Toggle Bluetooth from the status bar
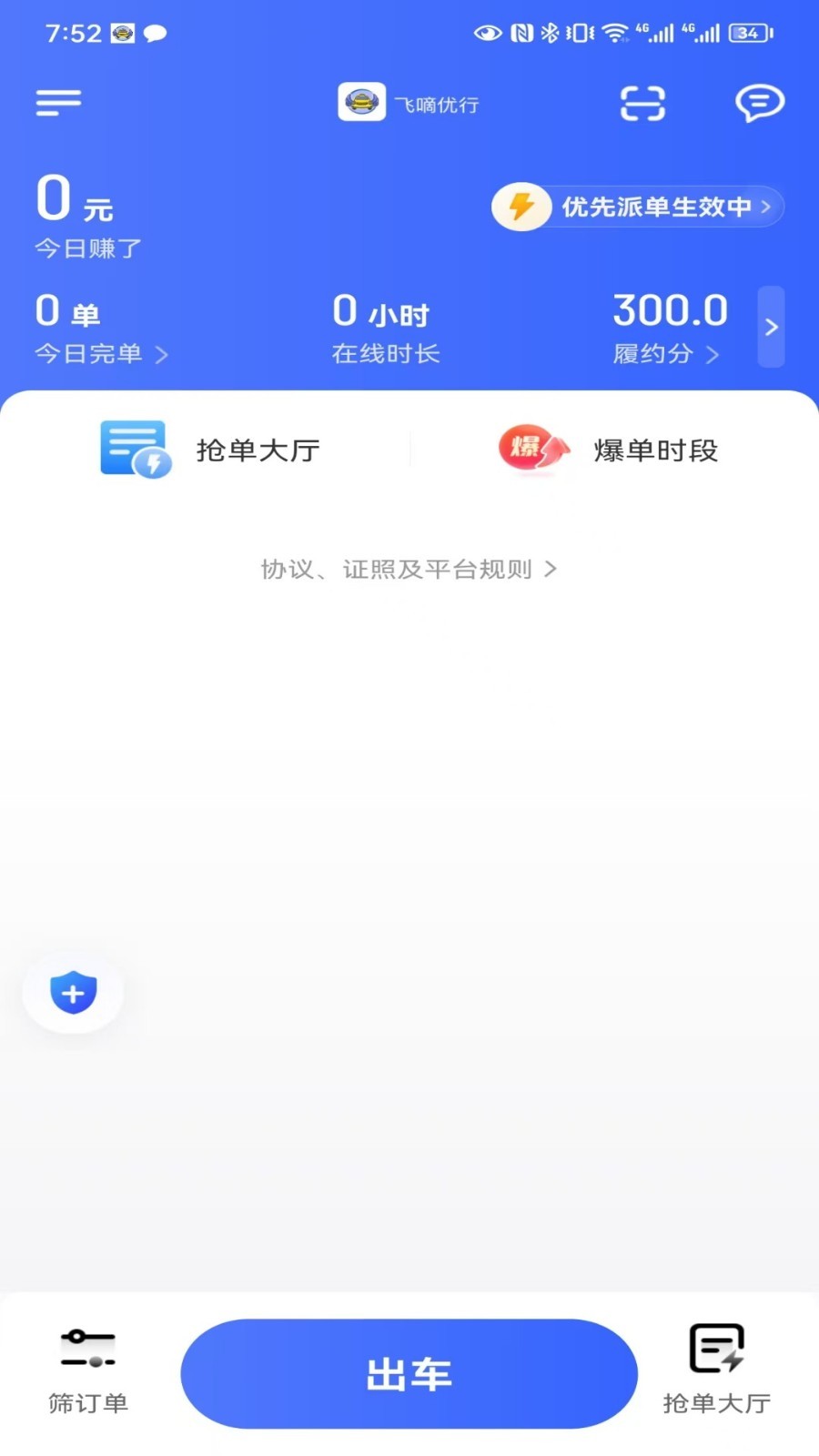The width and height of the screenshot is (819, 1456). 550,32
